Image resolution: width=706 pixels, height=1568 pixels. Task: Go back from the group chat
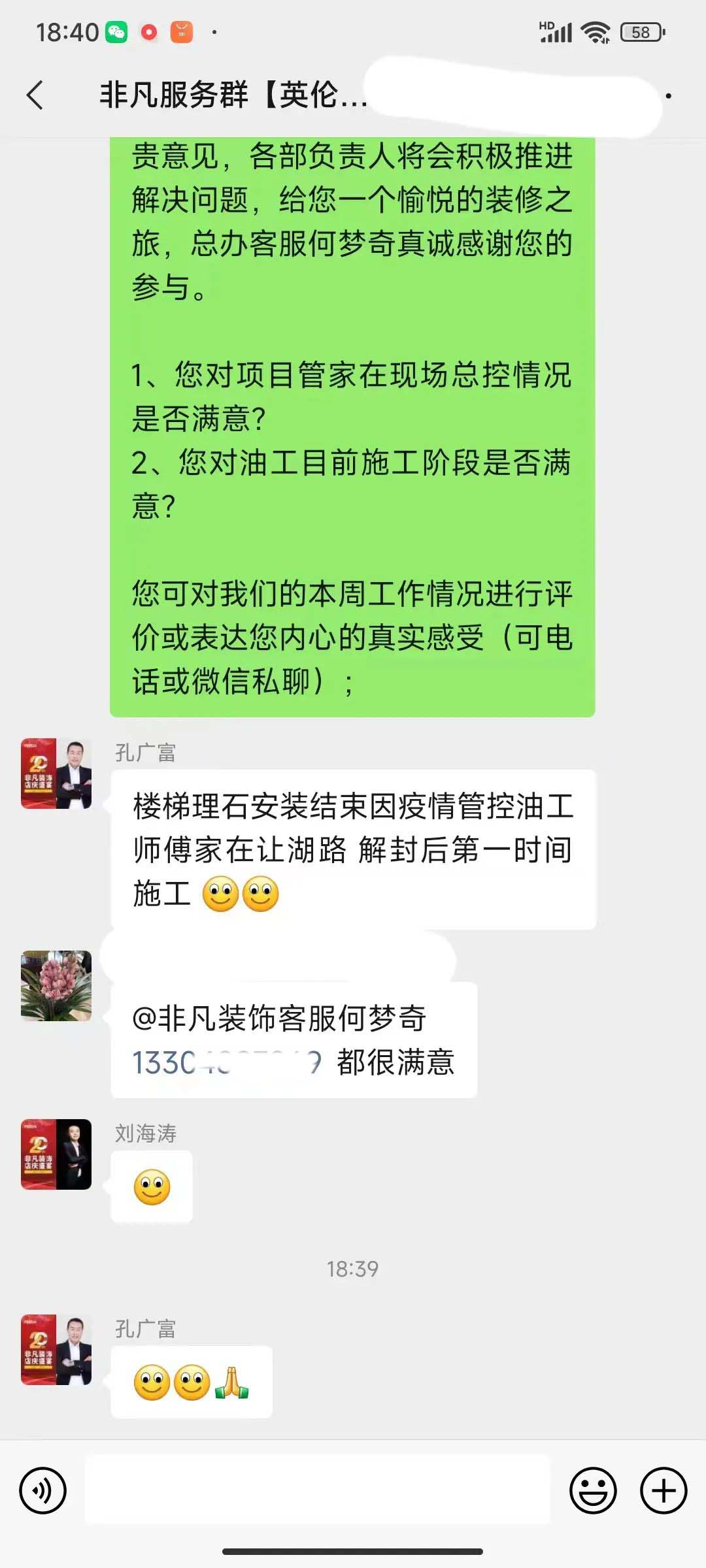35,95
